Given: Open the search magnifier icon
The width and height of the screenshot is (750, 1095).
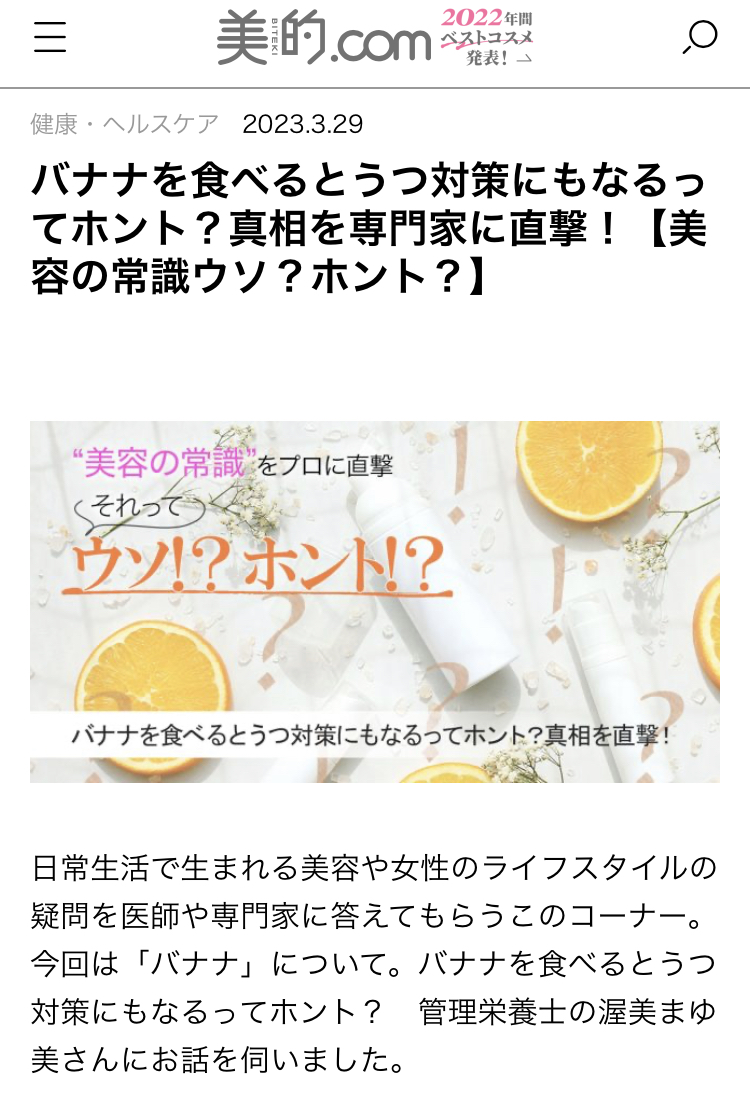Looking at the screenshot, I should tap(700, 37).
